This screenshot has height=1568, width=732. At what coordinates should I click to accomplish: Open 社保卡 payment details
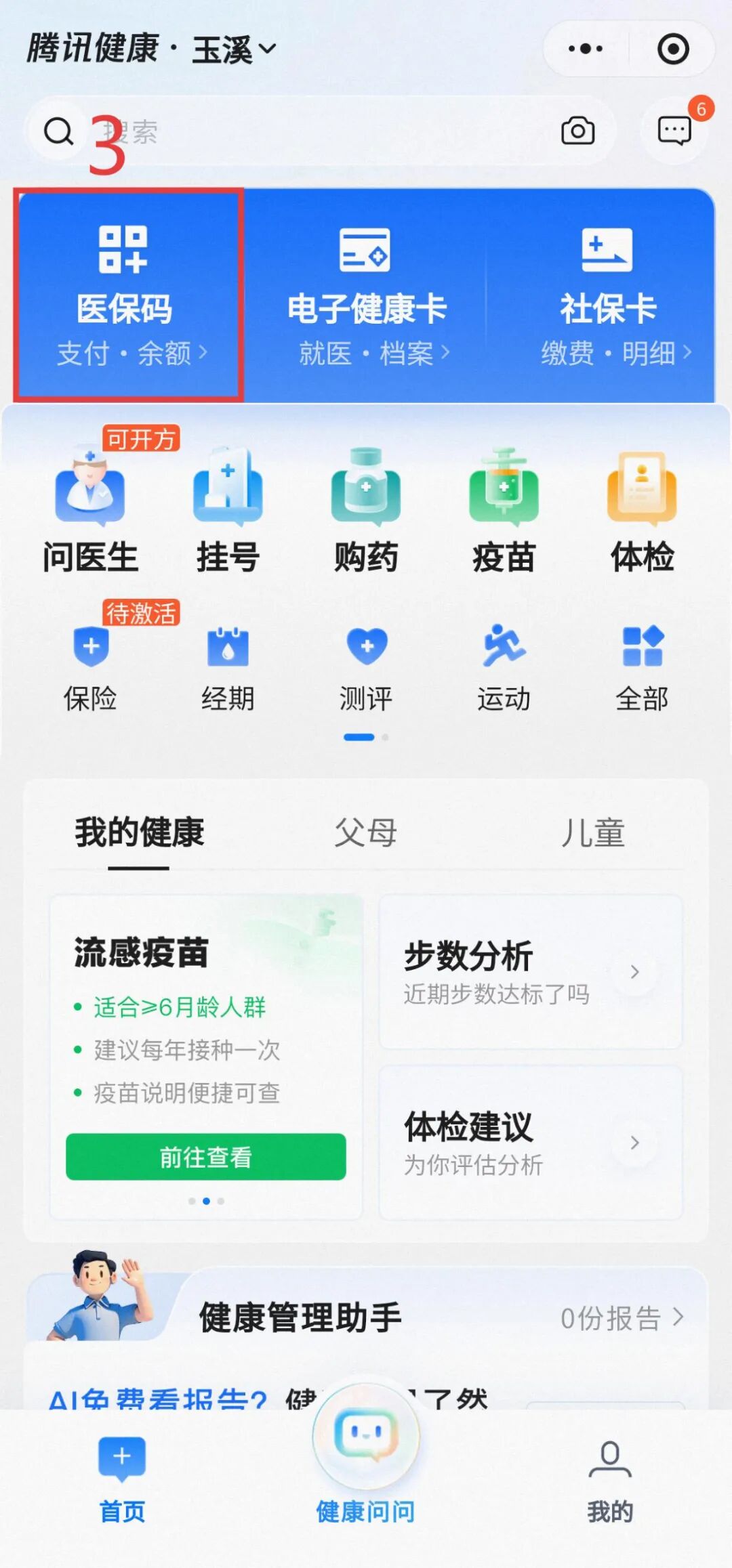[608, 296]
